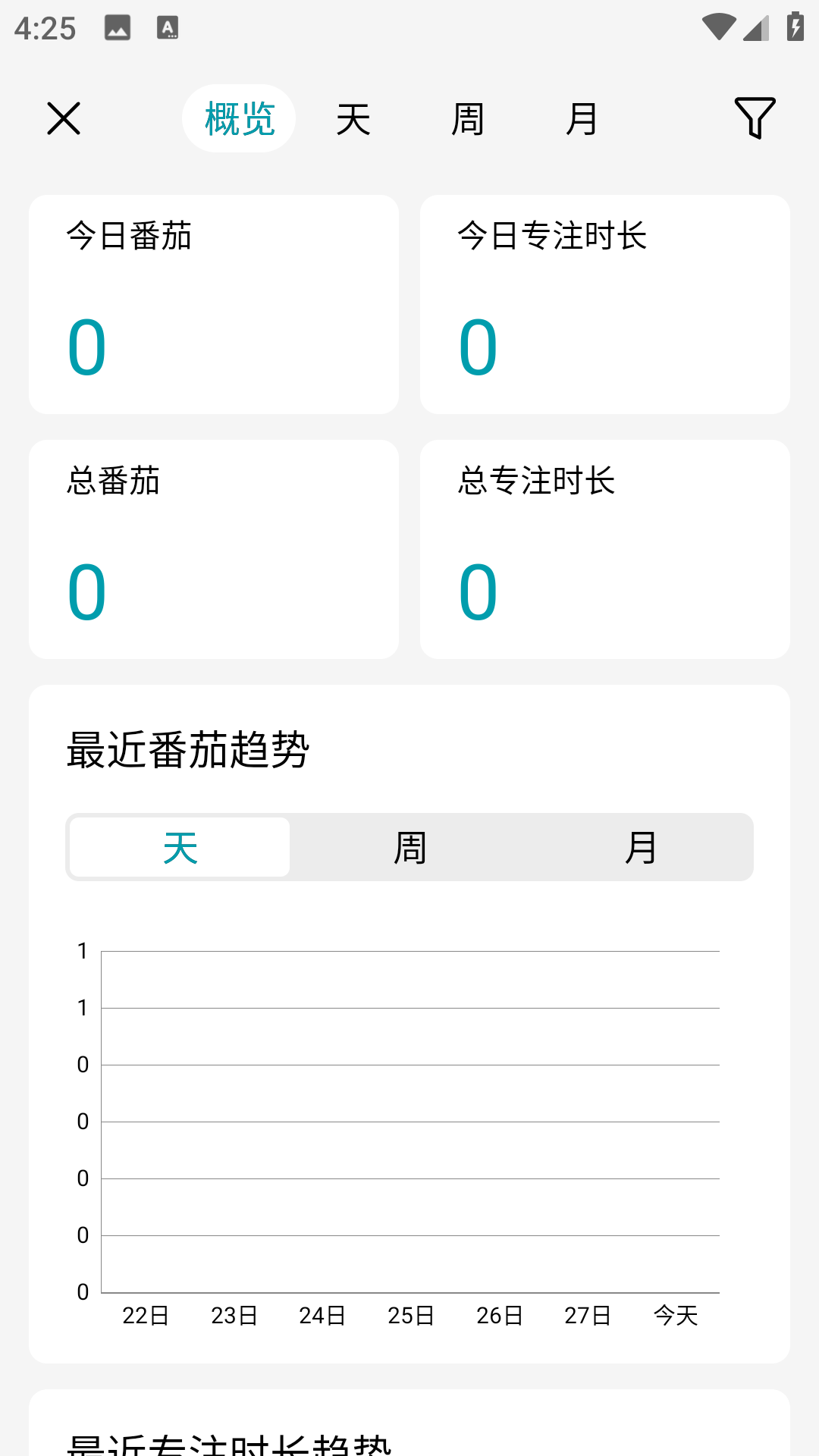The height and width of the screenshot is (1456, 819).
Task: Switch to the top 周 tab
Action: (x=468, y=118)
